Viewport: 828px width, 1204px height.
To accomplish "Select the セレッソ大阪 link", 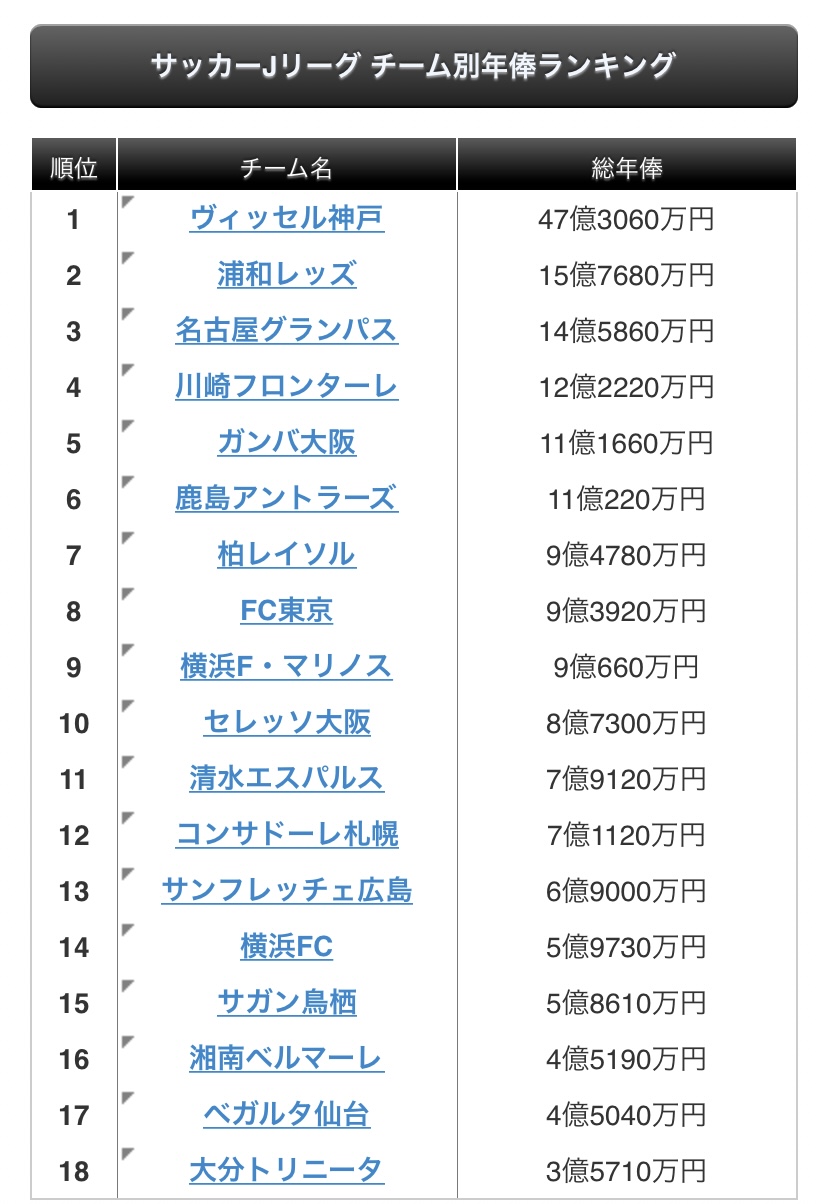I will click(x=286, y=722).
